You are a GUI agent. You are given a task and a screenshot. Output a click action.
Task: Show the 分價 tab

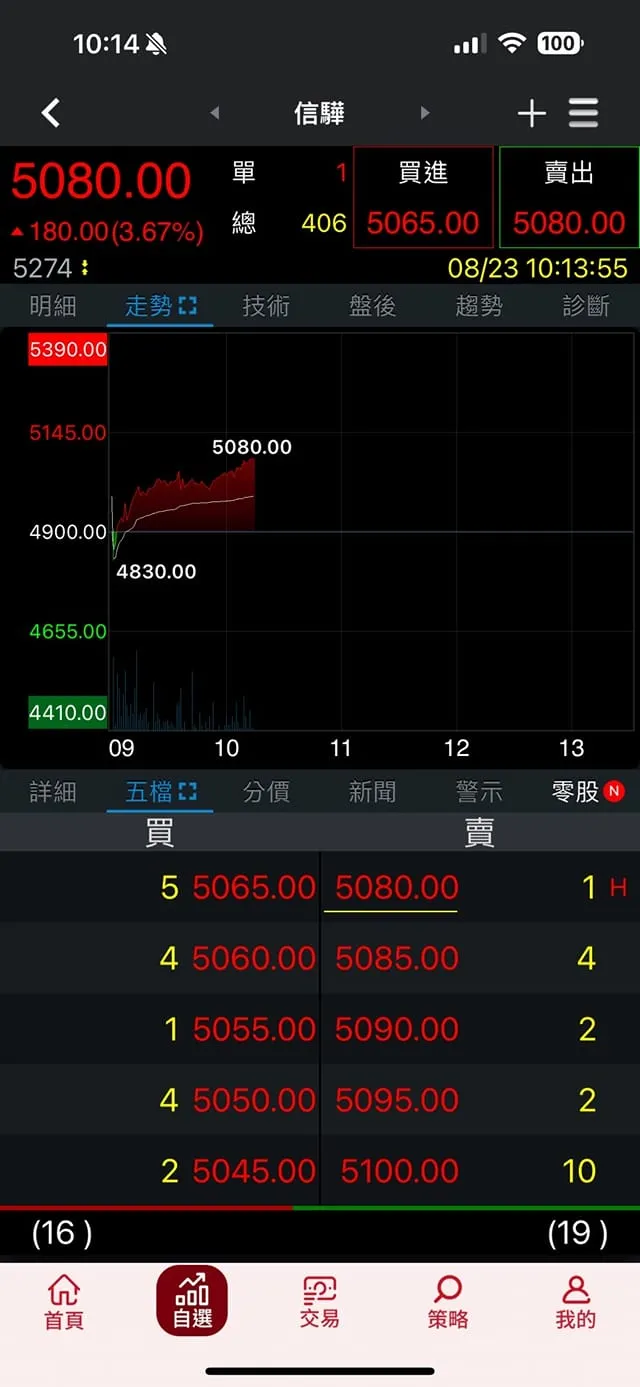pos(266,792)
